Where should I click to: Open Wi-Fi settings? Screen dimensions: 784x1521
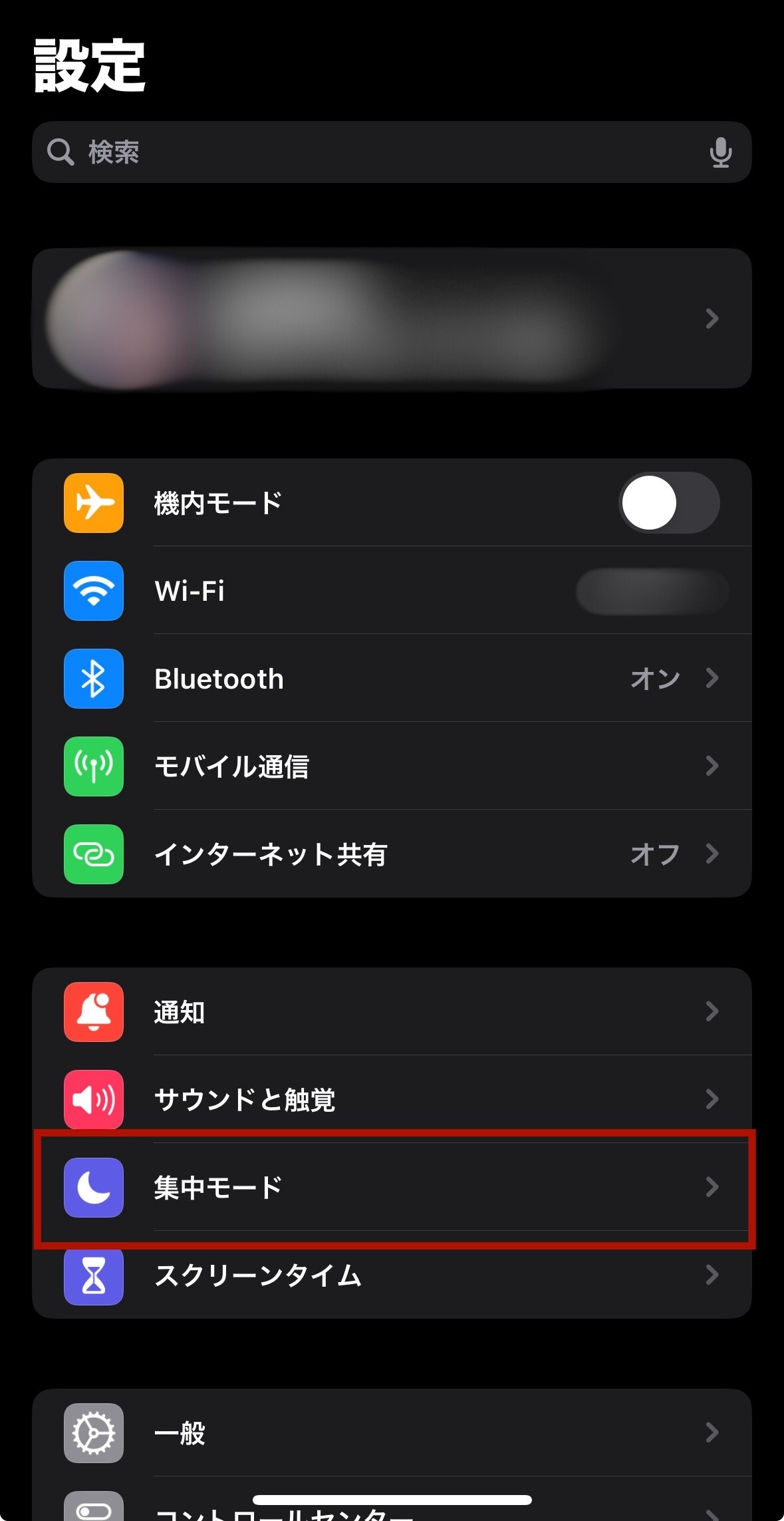click(392, 591)
